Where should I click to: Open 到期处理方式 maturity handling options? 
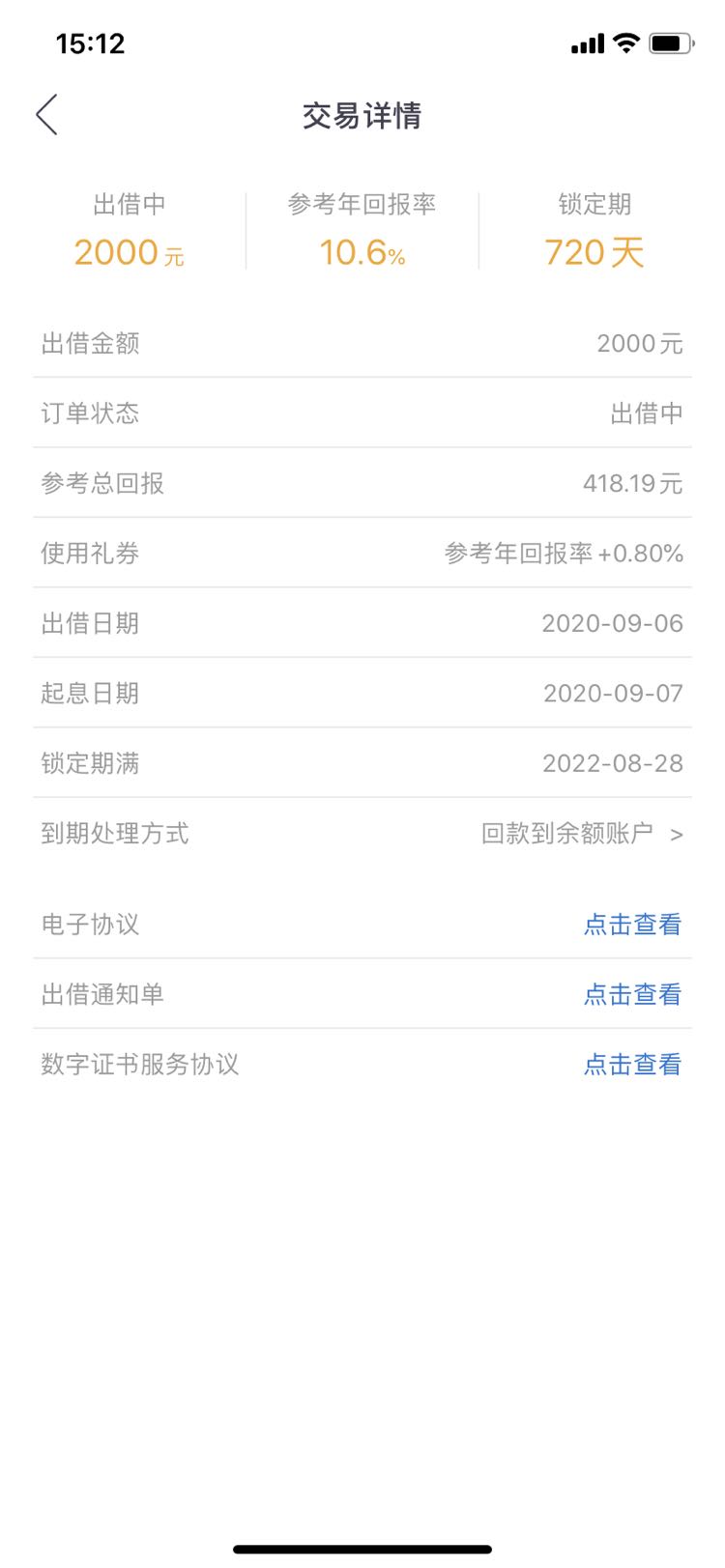[362, 833]
